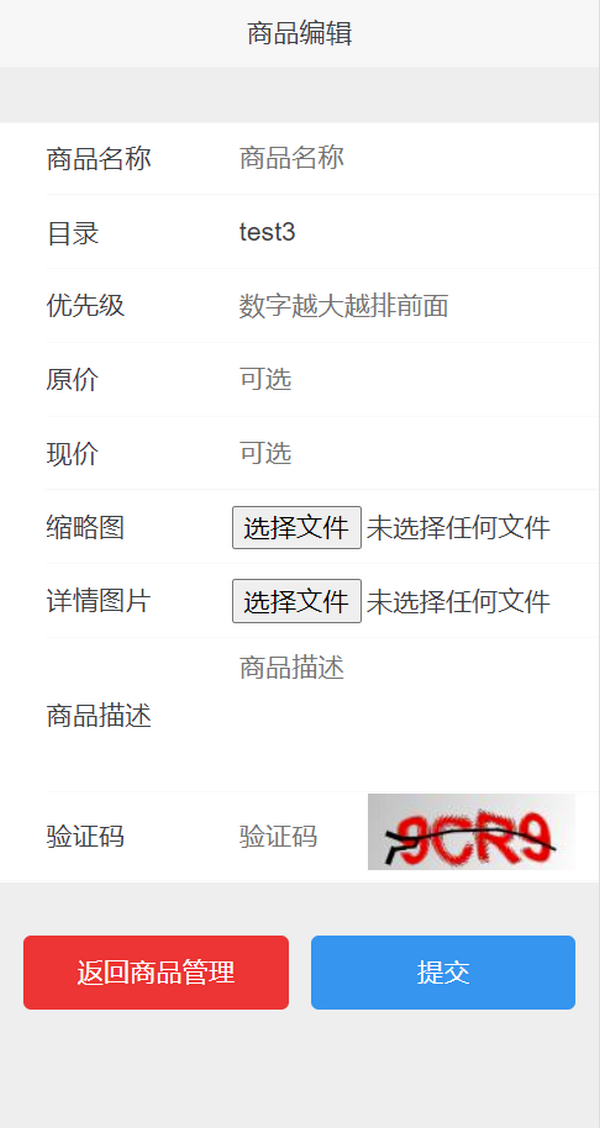The height and width of the screenshot is (1128, 600).
Task: Refresh the captcha image
Action: [471, 832]
